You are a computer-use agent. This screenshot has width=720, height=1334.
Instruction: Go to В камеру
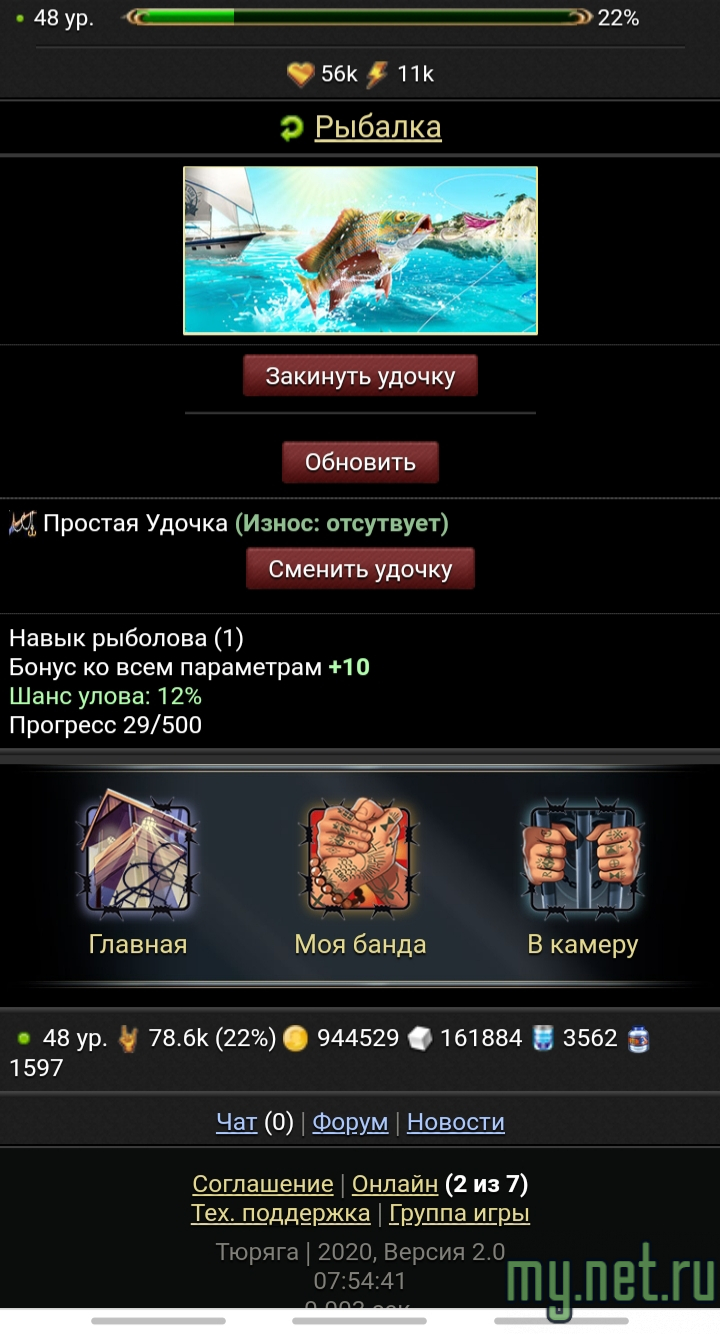click(x=582, y=870)
